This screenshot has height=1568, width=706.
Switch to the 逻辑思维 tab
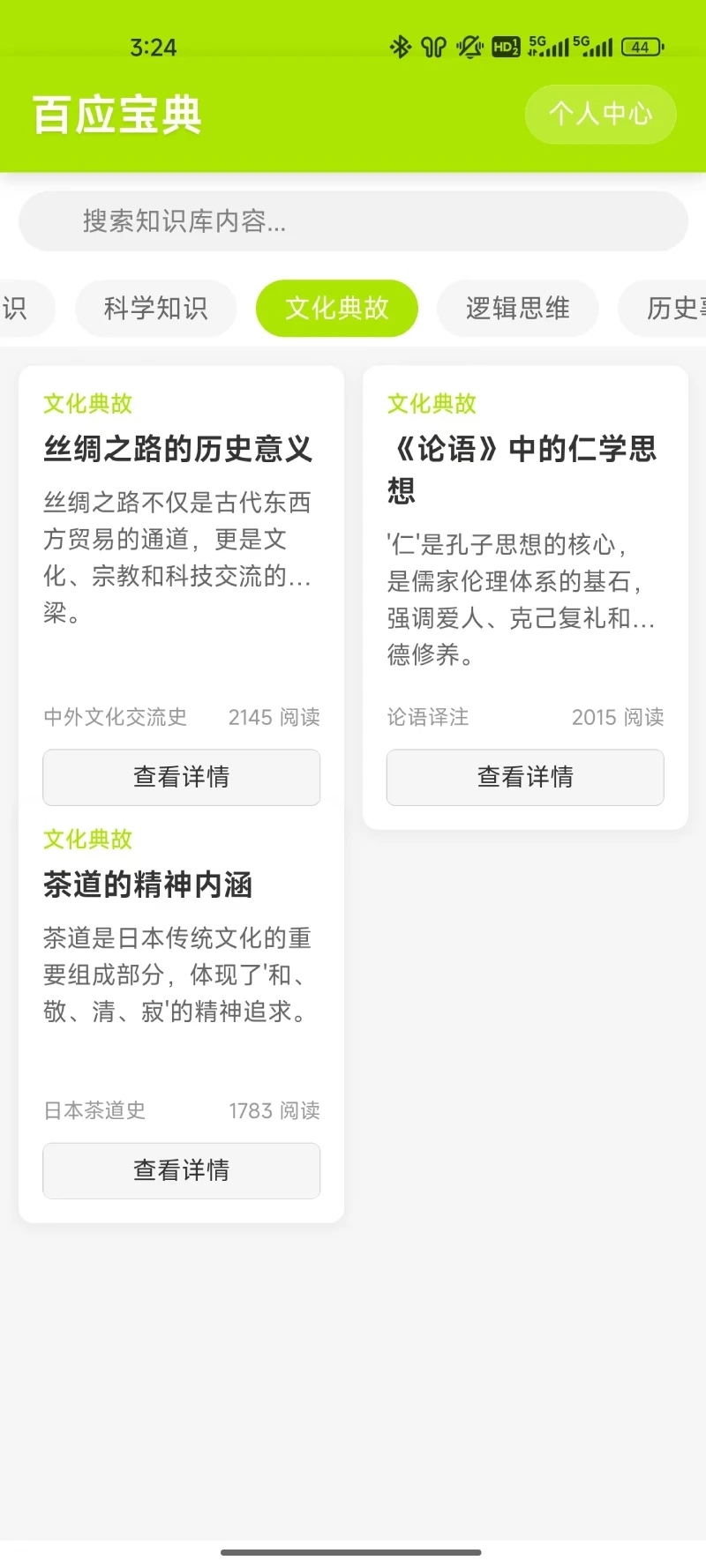pos(518,308)
